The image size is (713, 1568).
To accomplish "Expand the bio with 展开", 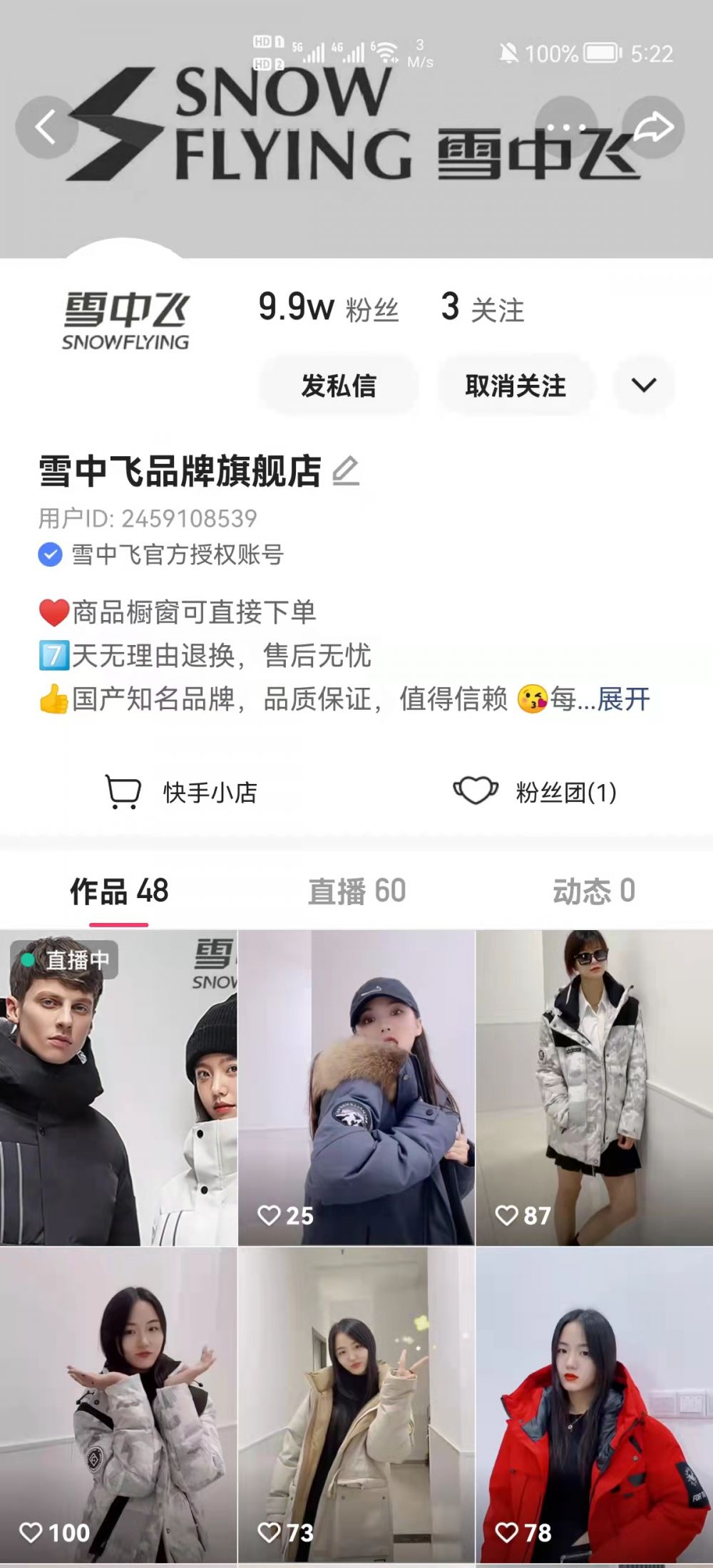I will tap(624, 699).
